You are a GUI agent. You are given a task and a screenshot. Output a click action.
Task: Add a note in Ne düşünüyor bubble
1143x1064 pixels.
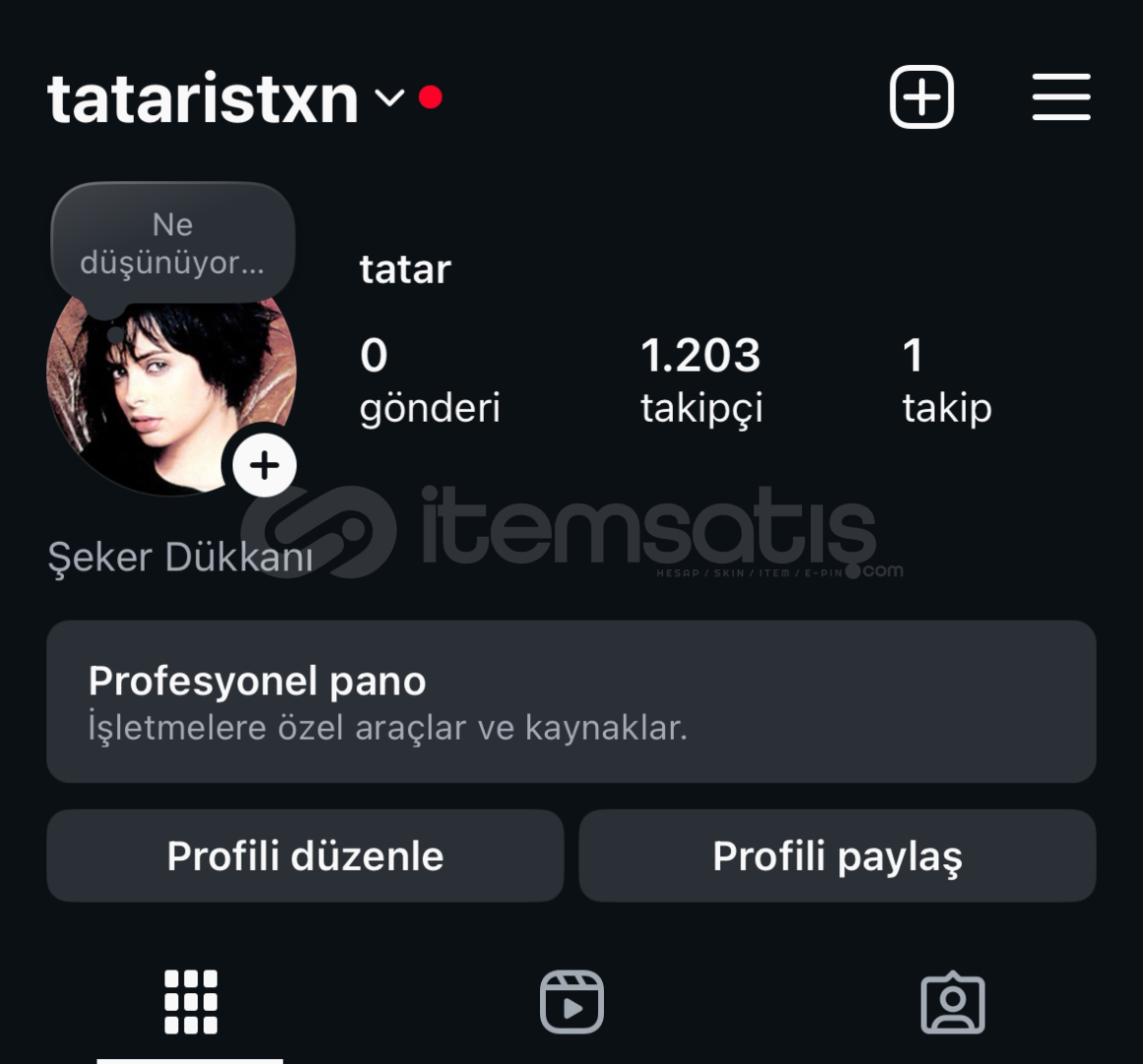click(172, 243)
